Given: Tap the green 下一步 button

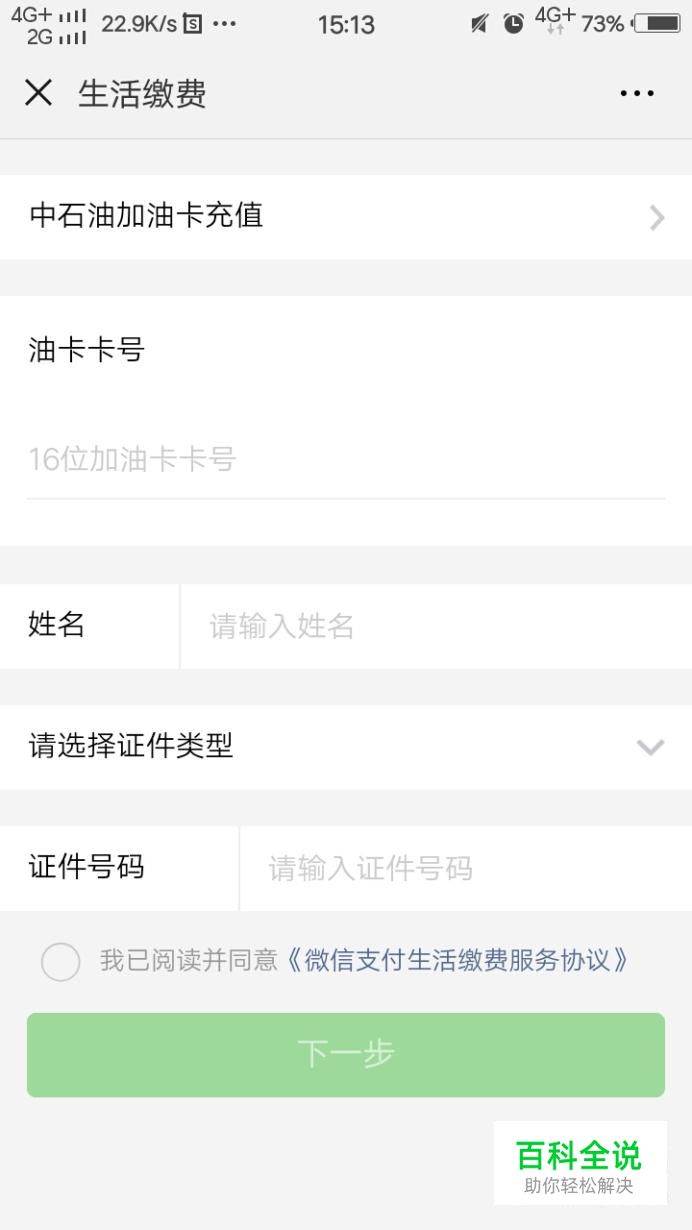Looking at the screenshot, I should (346, 1054).
